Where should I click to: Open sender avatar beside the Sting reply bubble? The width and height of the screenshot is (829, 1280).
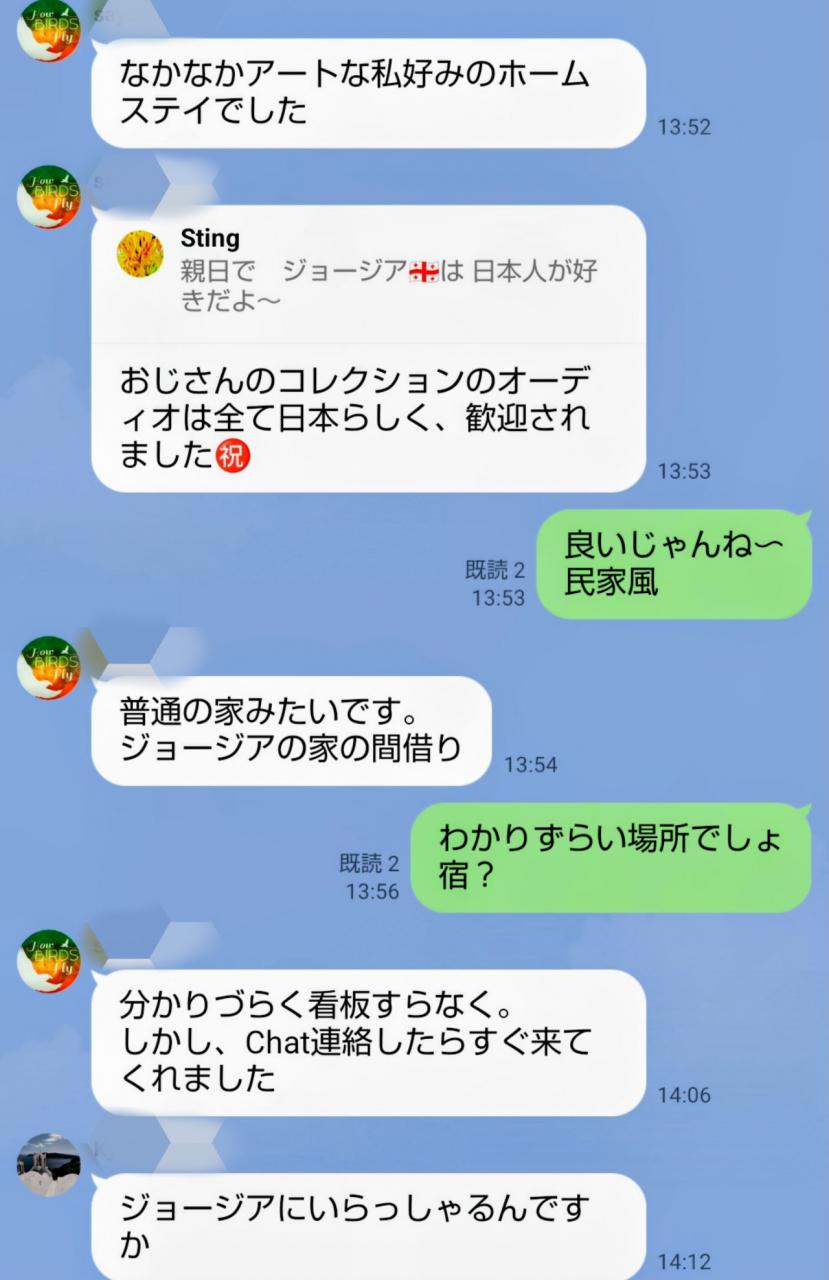48,197
